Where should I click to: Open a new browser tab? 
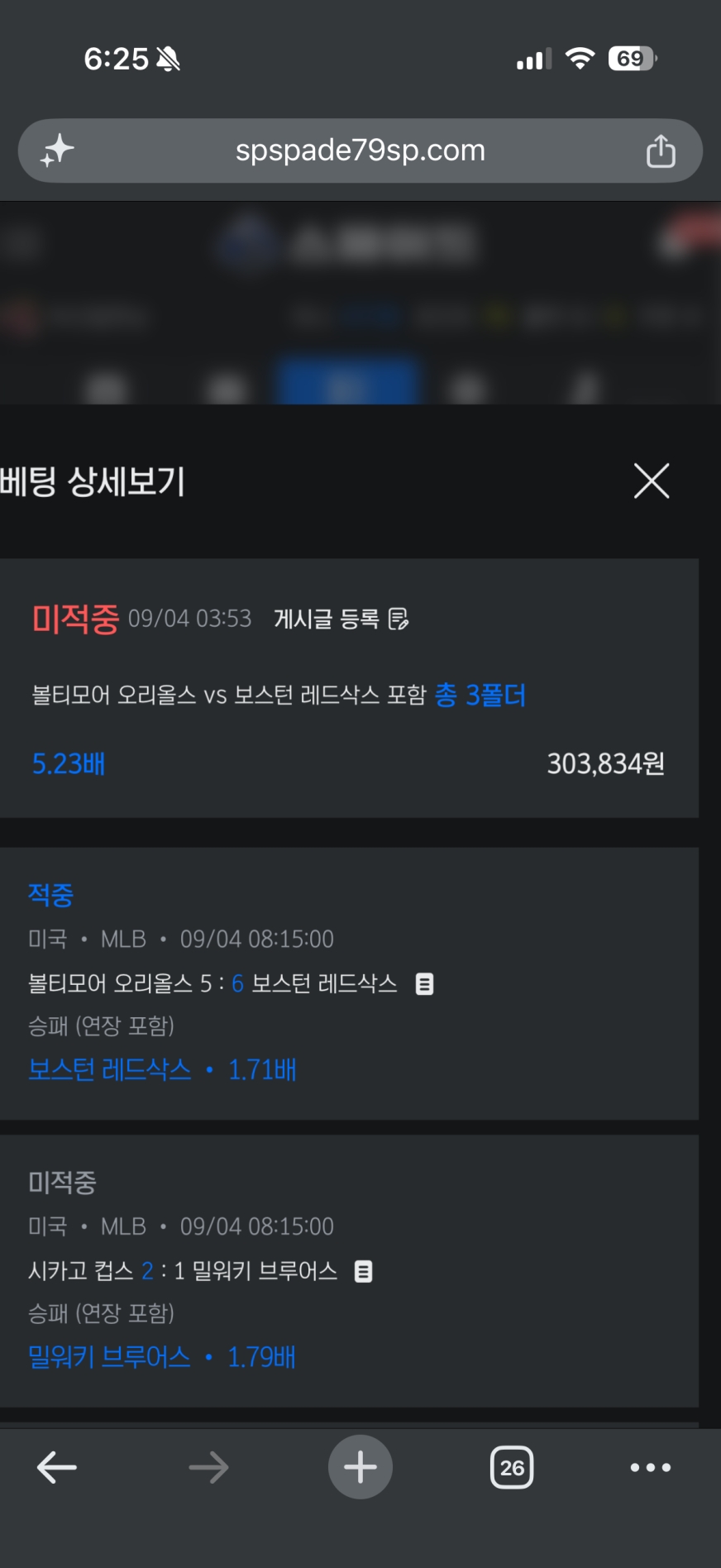pos(360,1467)
